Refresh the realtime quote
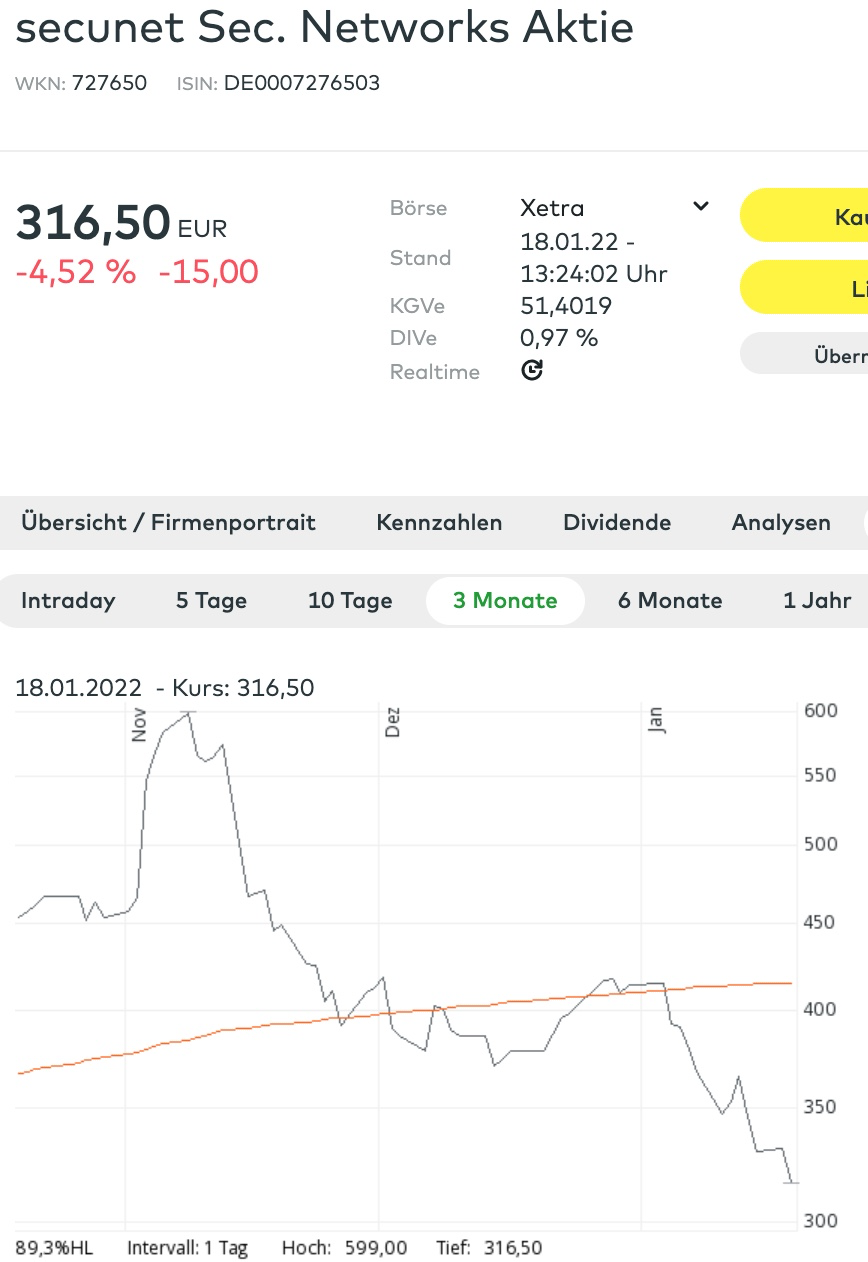 pyautogui.click(x=533, y=371)
